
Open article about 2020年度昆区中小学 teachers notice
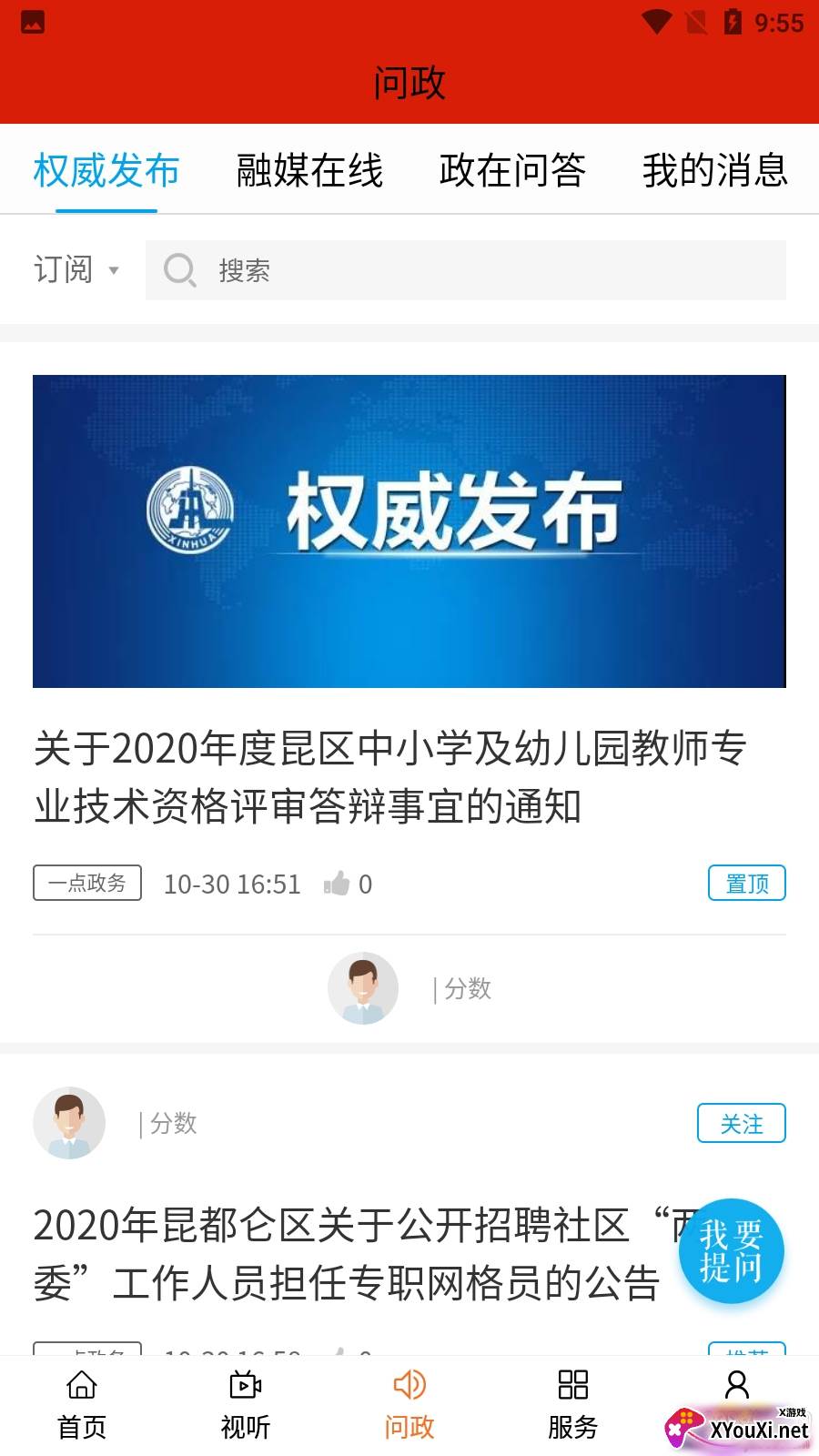coord(391,776)
